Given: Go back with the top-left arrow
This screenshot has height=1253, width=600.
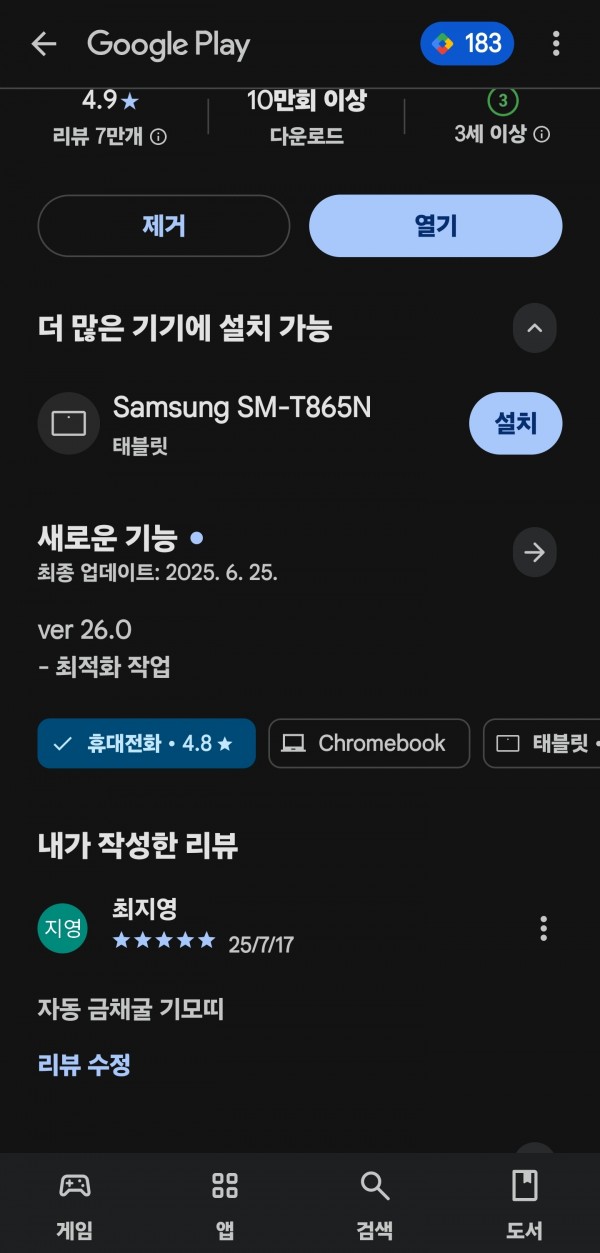Looking at the screenshot, I should 43,44.
